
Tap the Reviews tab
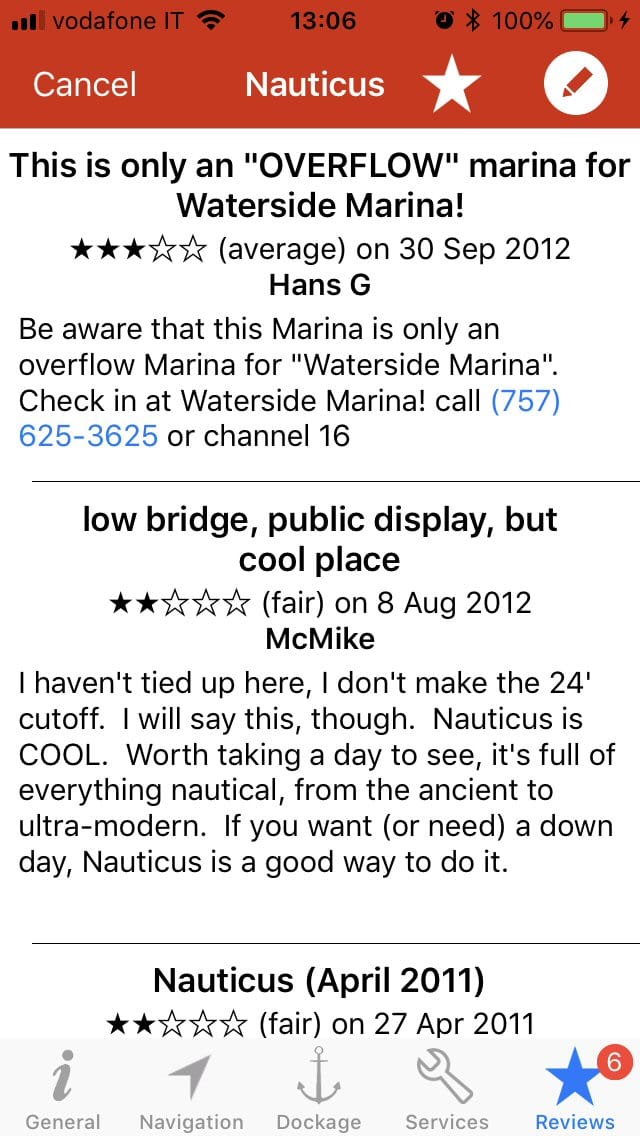pyautogui.click(x=575, y=1090)
